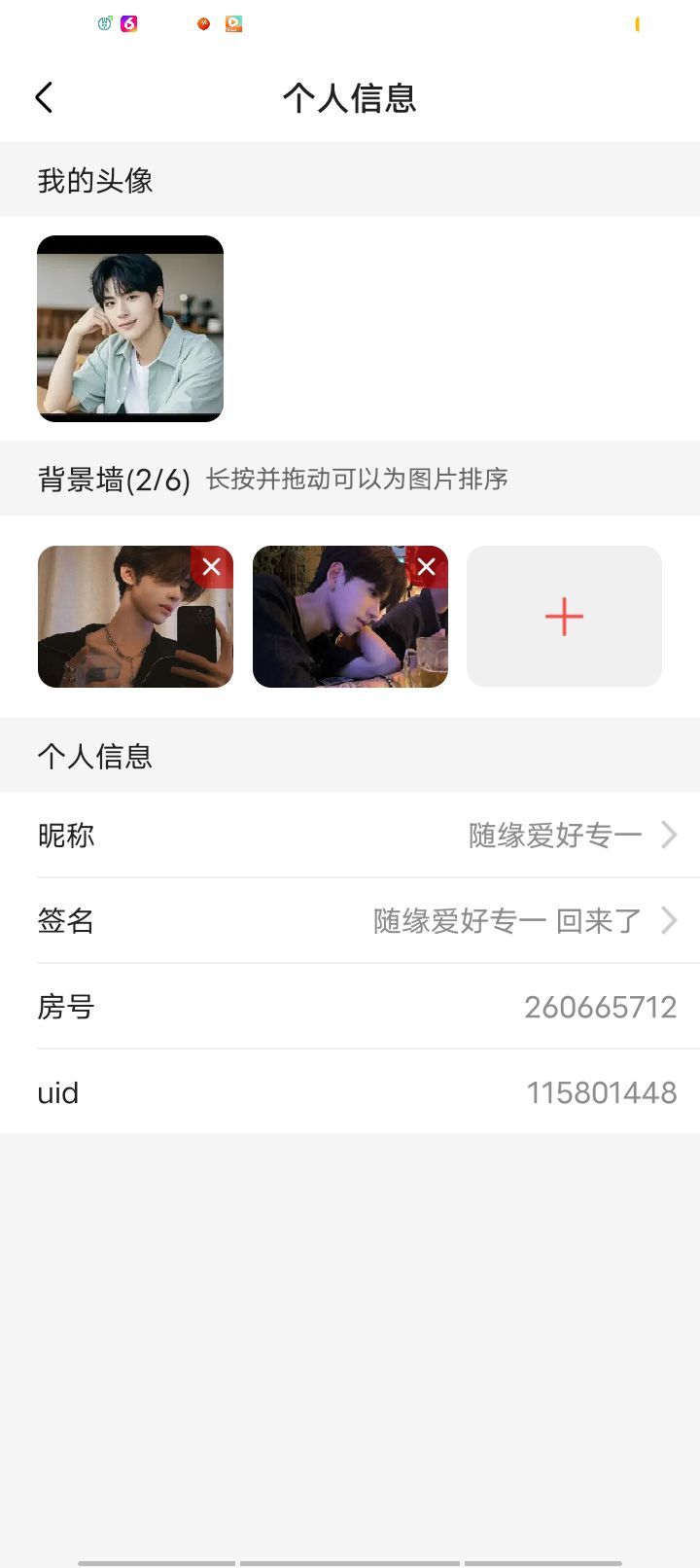Tap the orange video app notification icon

233,24
